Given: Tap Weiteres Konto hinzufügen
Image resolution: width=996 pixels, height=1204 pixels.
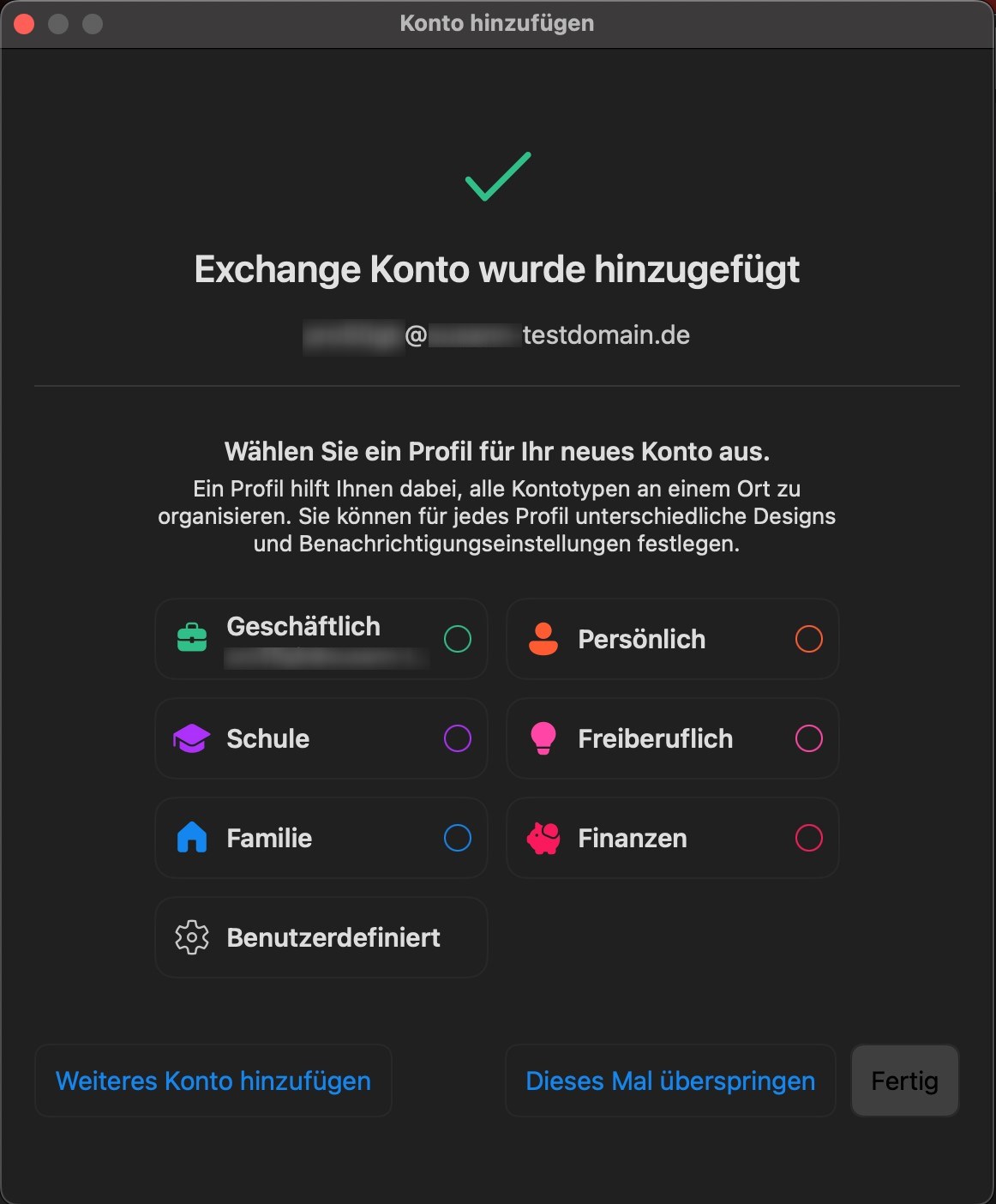Looking at the screenshot, I should pyautogui.click(x=213, y=1081).
